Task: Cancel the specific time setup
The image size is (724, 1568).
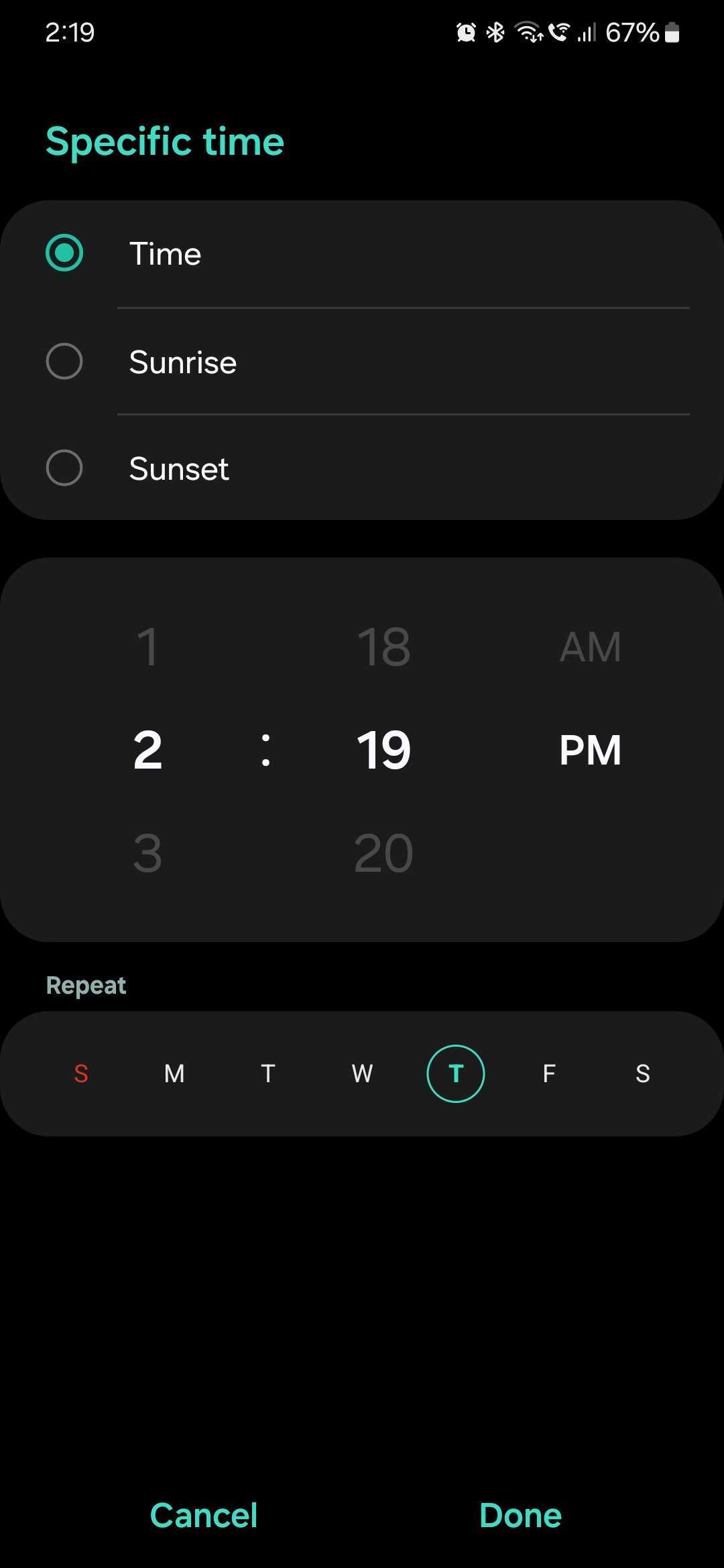Action: coord(204,1516)
